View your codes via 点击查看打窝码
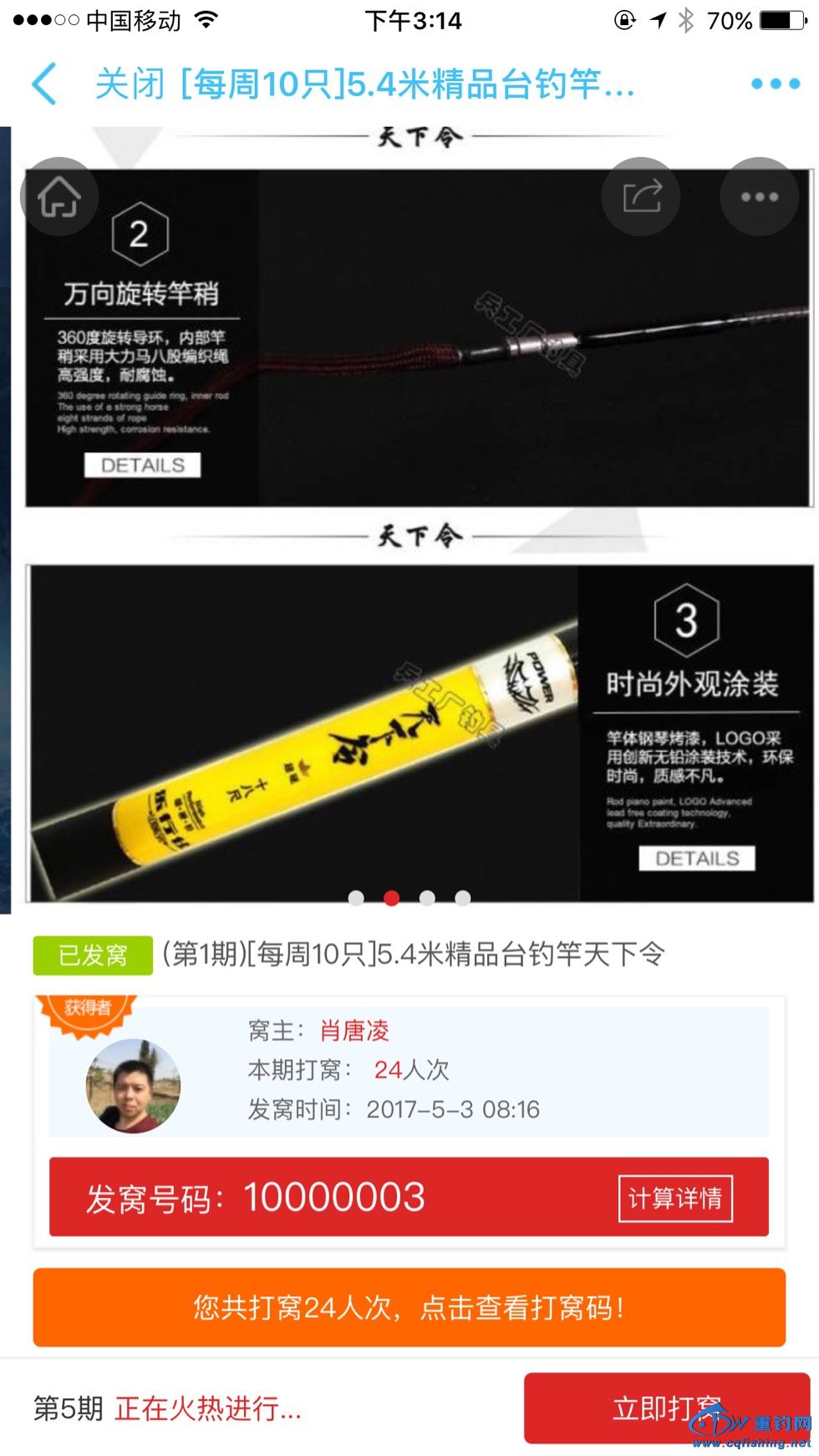 tap(409, 1307)
